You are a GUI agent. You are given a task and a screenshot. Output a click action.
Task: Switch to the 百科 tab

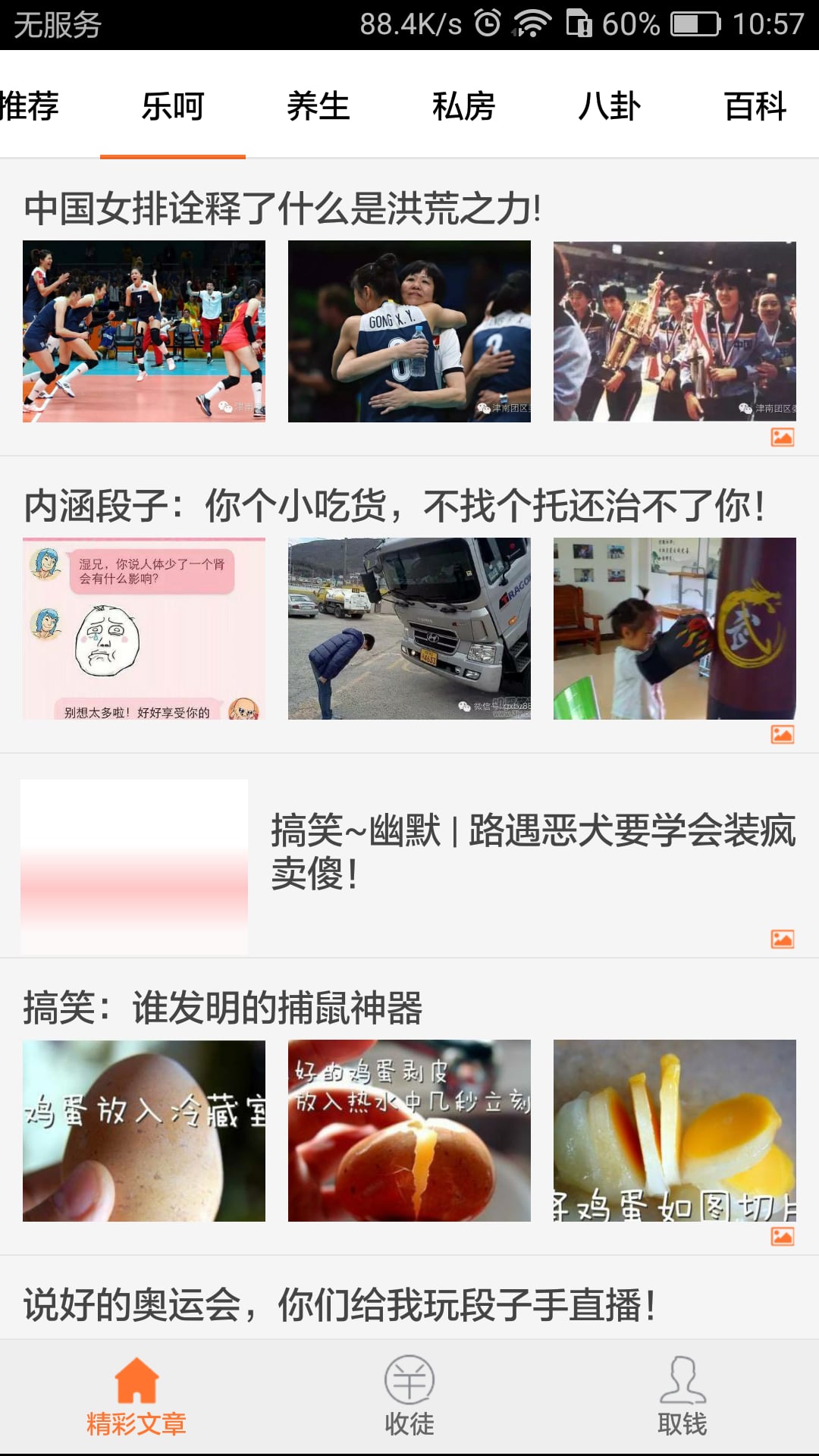click(x=755, y=105)
